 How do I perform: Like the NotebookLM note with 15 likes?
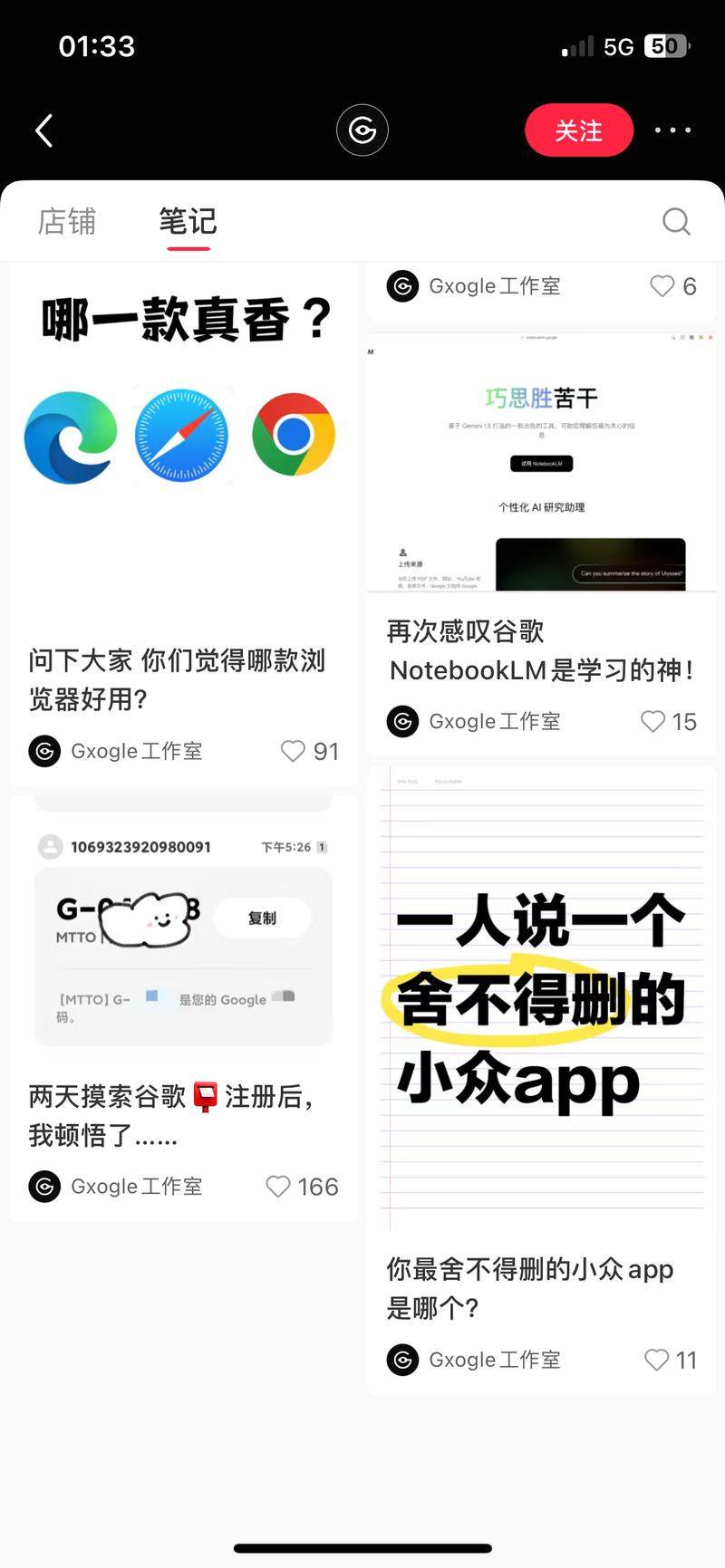(x=652, y=721)
